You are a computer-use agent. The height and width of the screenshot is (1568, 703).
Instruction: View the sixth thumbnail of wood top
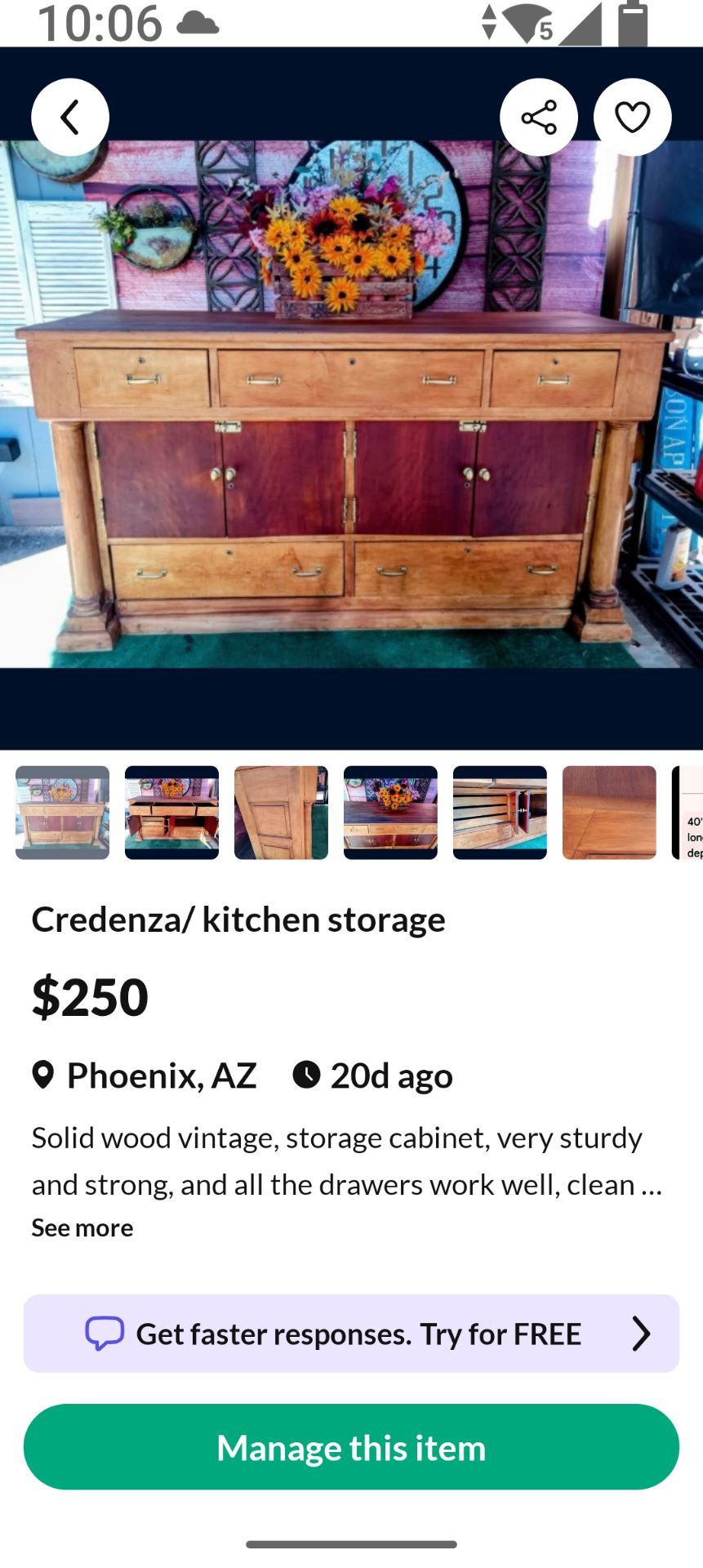pos(609,813)
